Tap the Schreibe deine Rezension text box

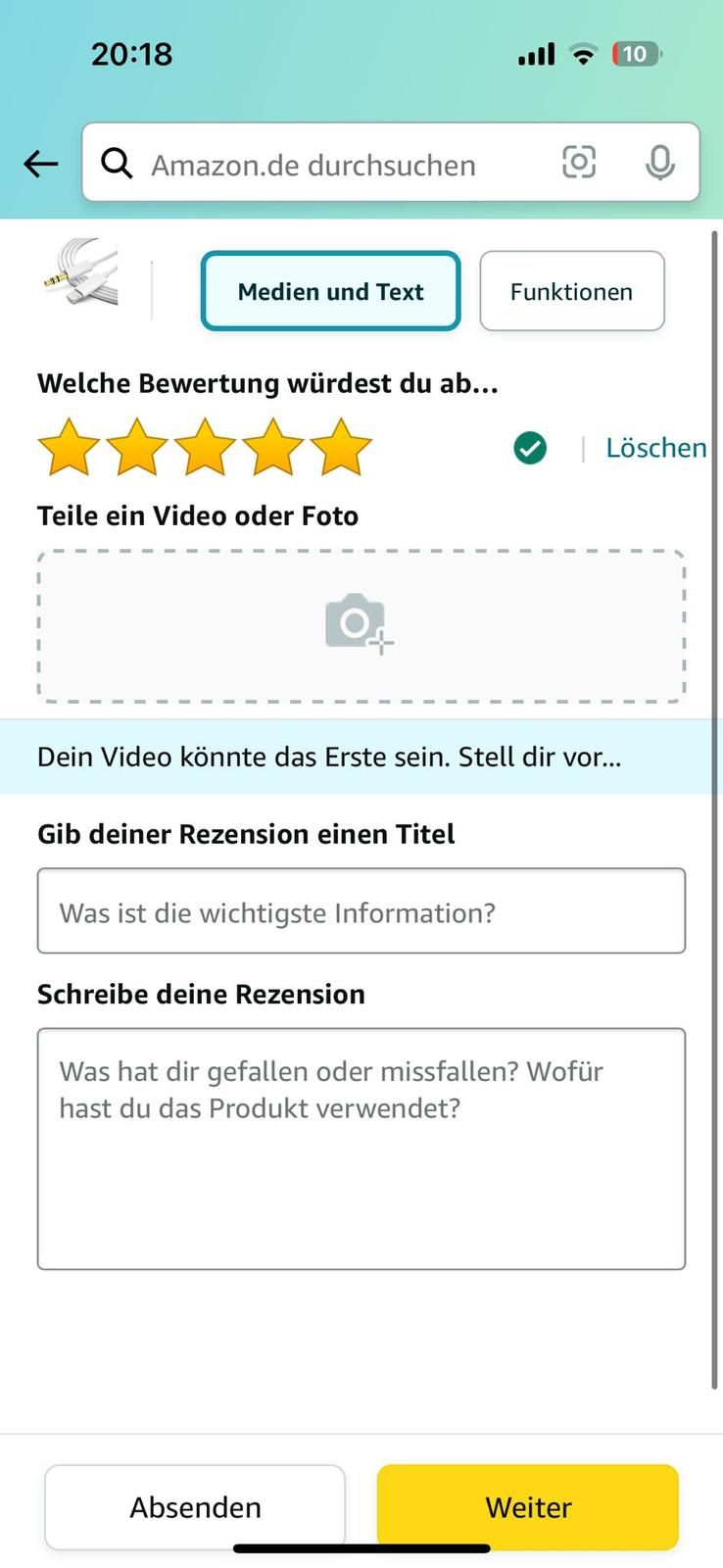(x=361, y=1149)
